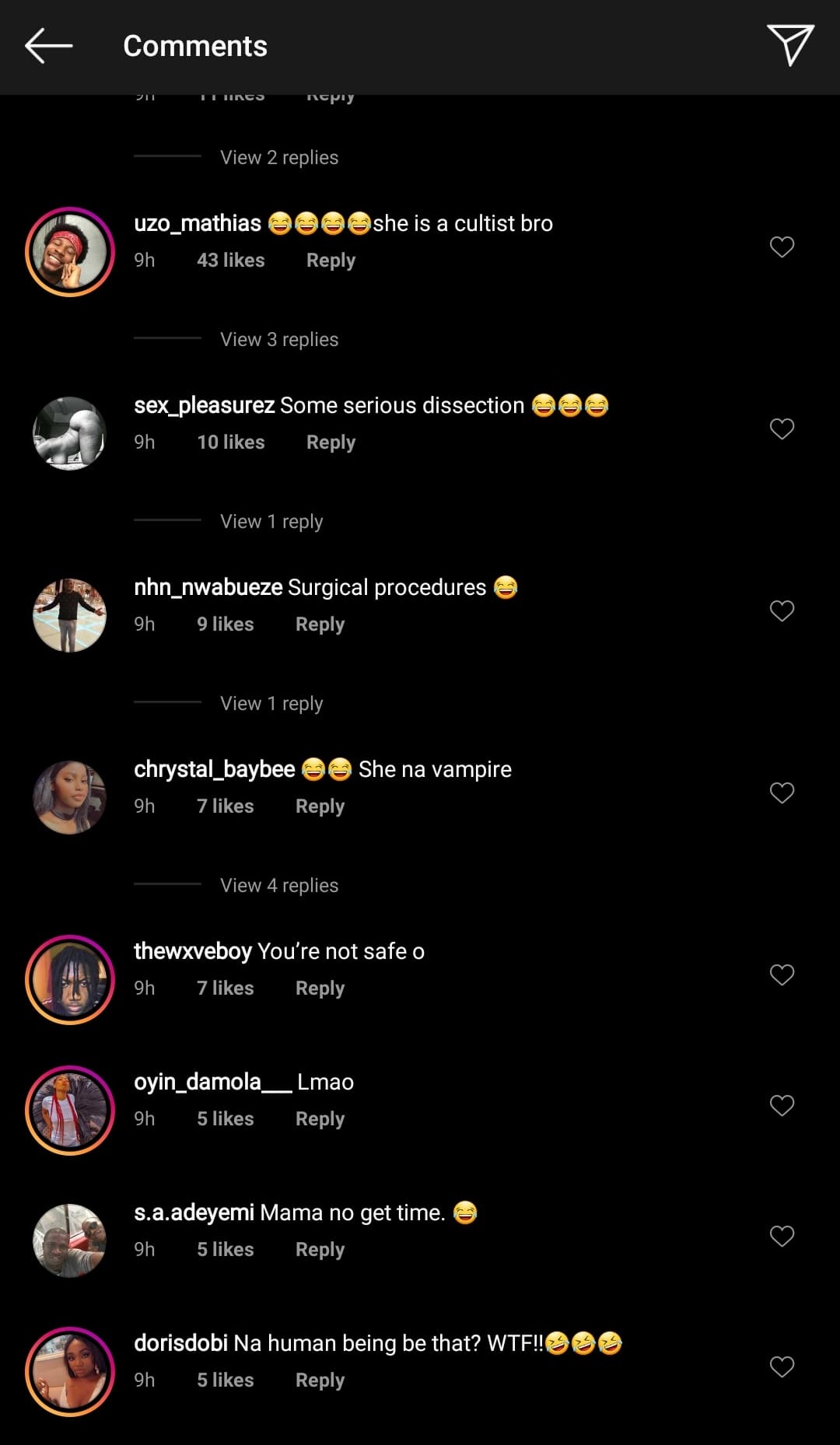Expand View 2 replies above uzo_mathias's comment
840x1445 pixels.
(x=279, y=158)
